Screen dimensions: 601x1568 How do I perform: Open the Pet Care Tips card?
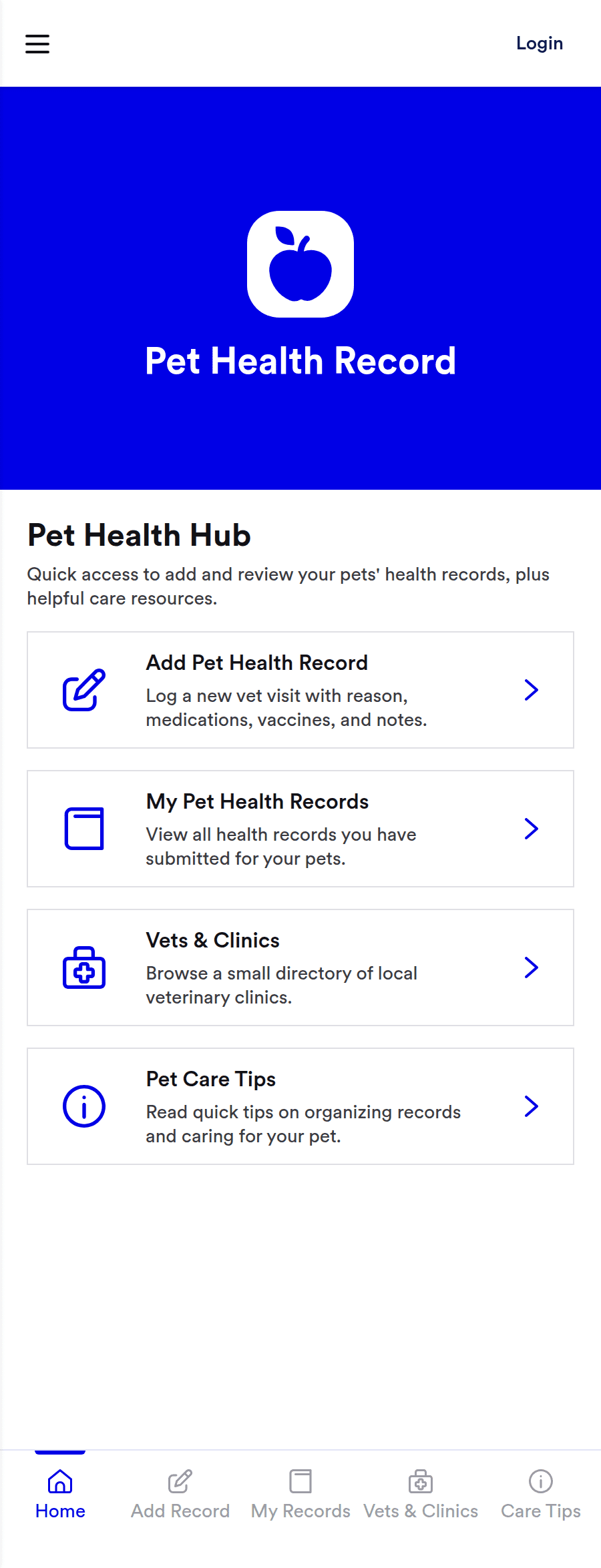300,1106
